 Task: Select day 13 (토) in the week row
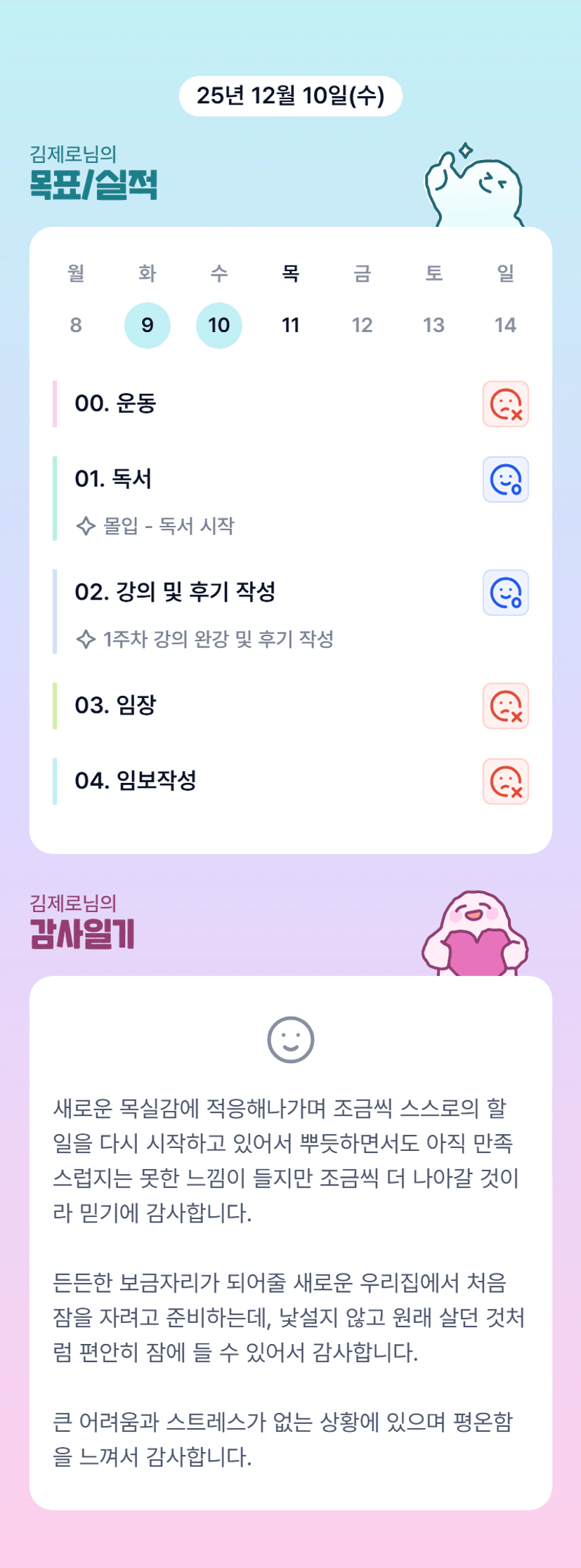434,325
